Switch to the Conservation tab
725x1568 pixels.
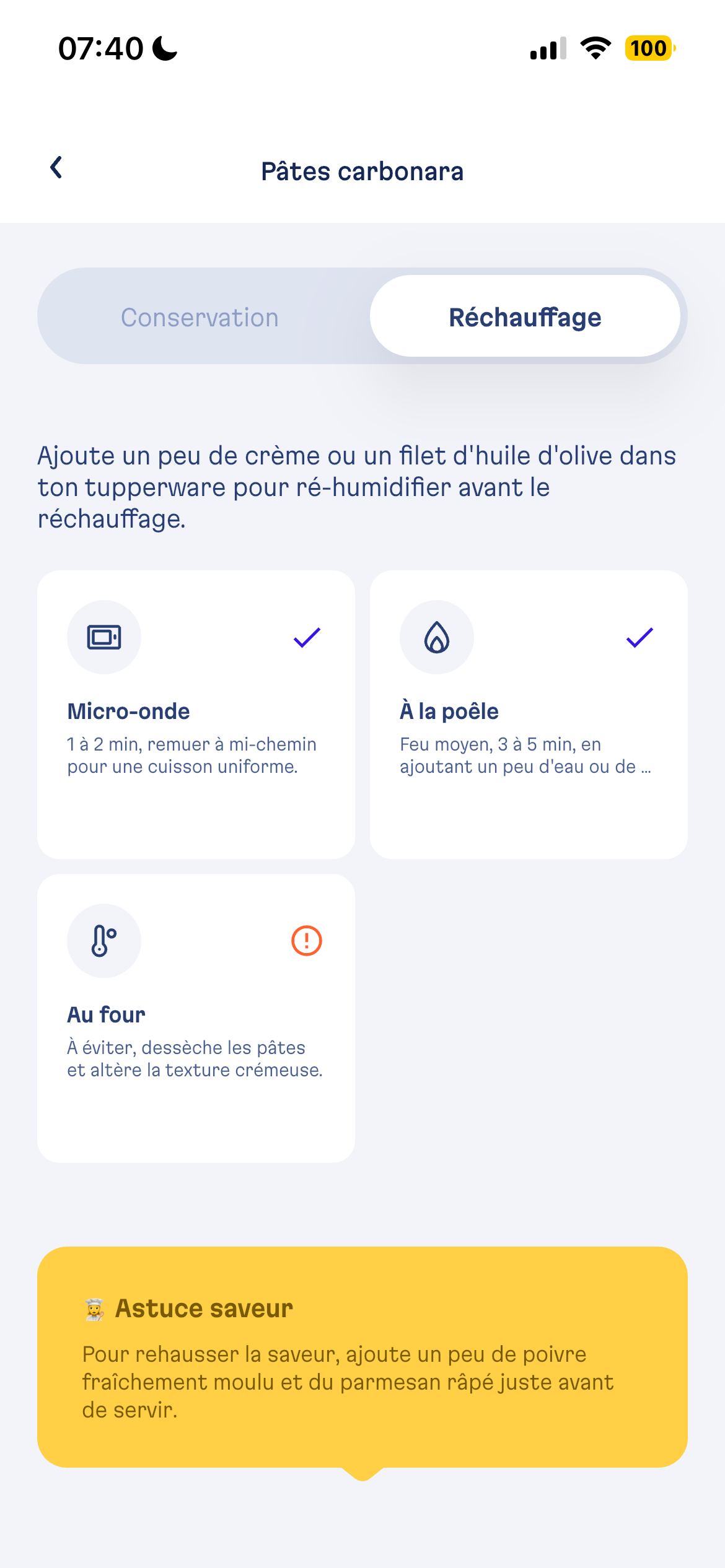point(200,317)
